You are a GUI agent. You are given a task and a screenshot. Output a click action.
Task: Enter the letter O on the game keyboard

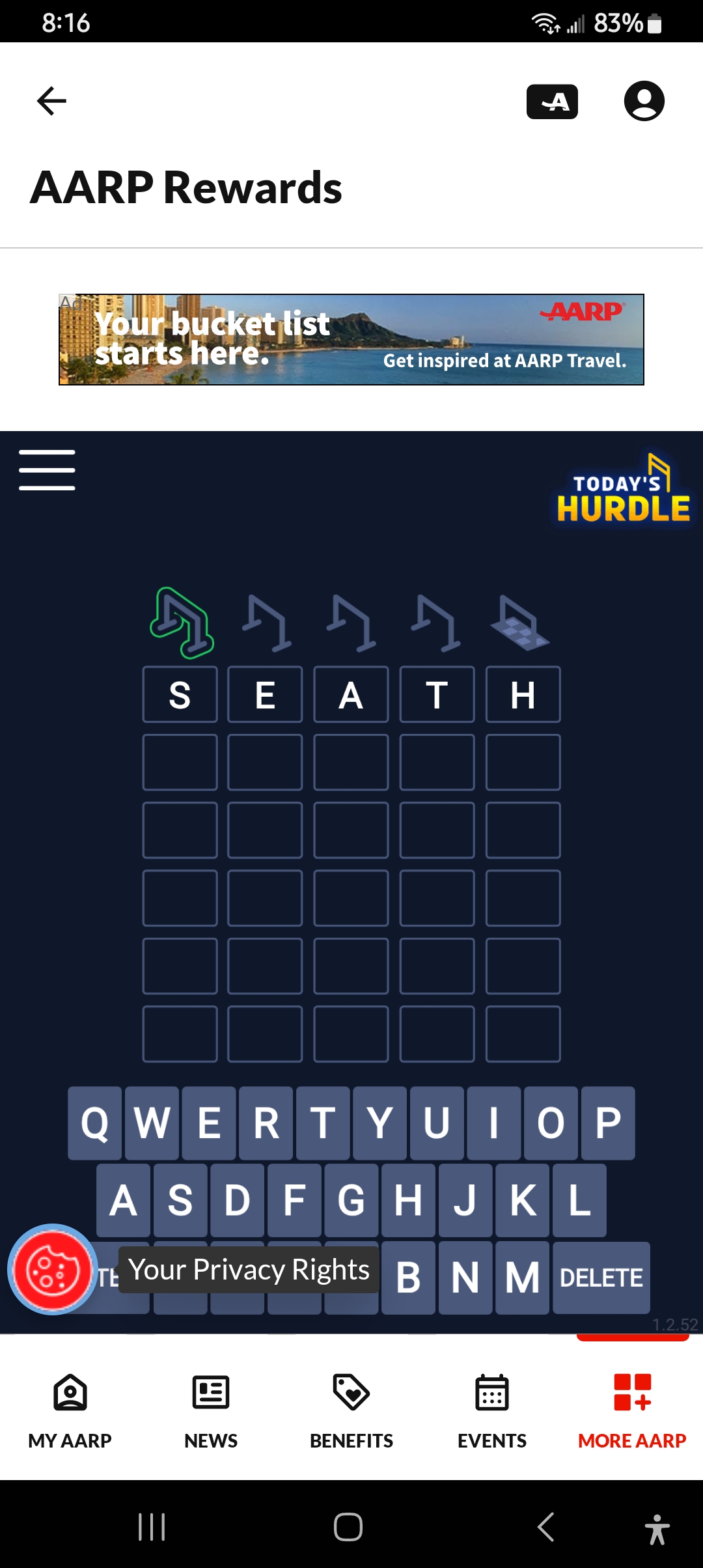[x=551, y=1123]
